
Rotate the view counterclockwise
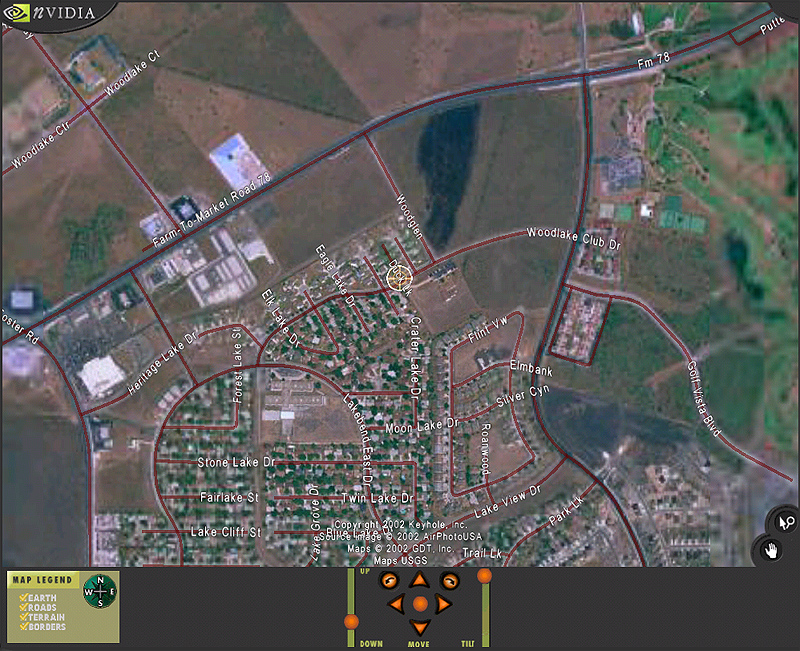pos(389,581)
